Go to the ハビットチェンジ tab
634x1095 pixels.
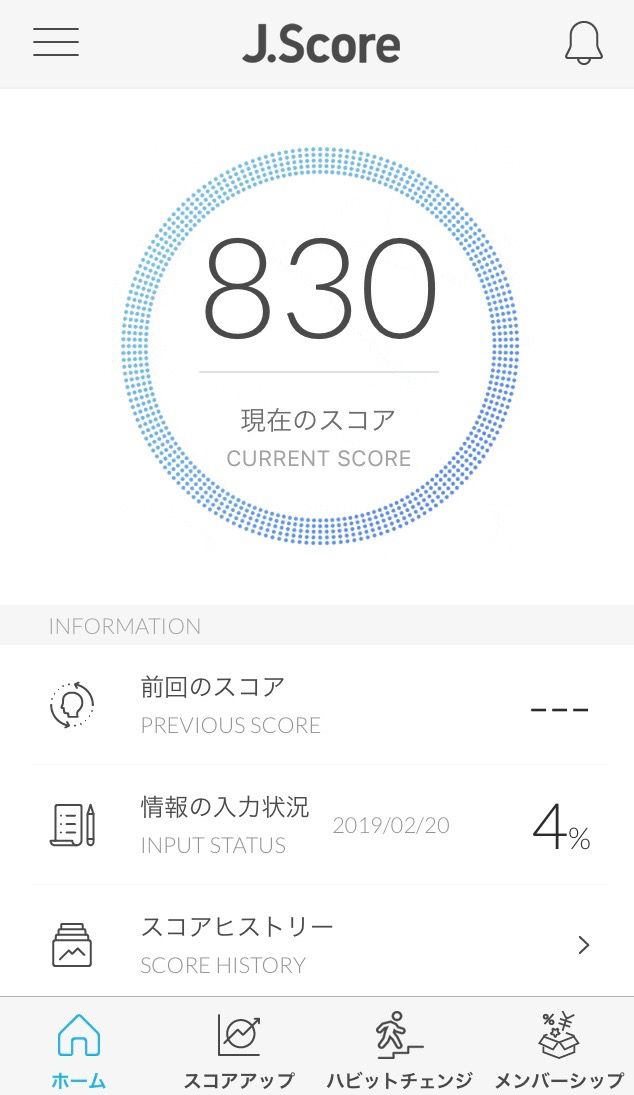pos(399,1049)
